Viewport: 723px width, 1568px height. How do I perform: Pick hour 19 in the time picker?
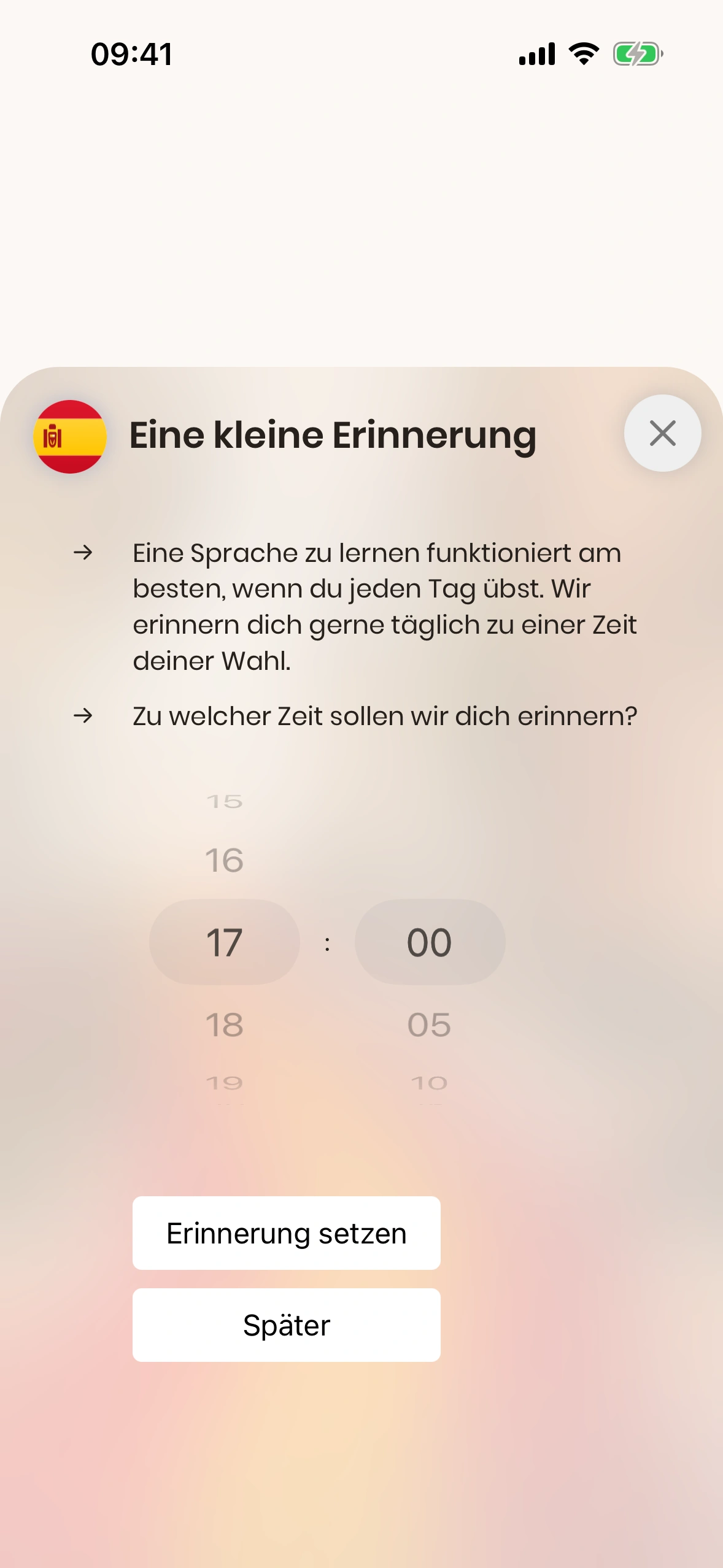tap(224, 1083)
